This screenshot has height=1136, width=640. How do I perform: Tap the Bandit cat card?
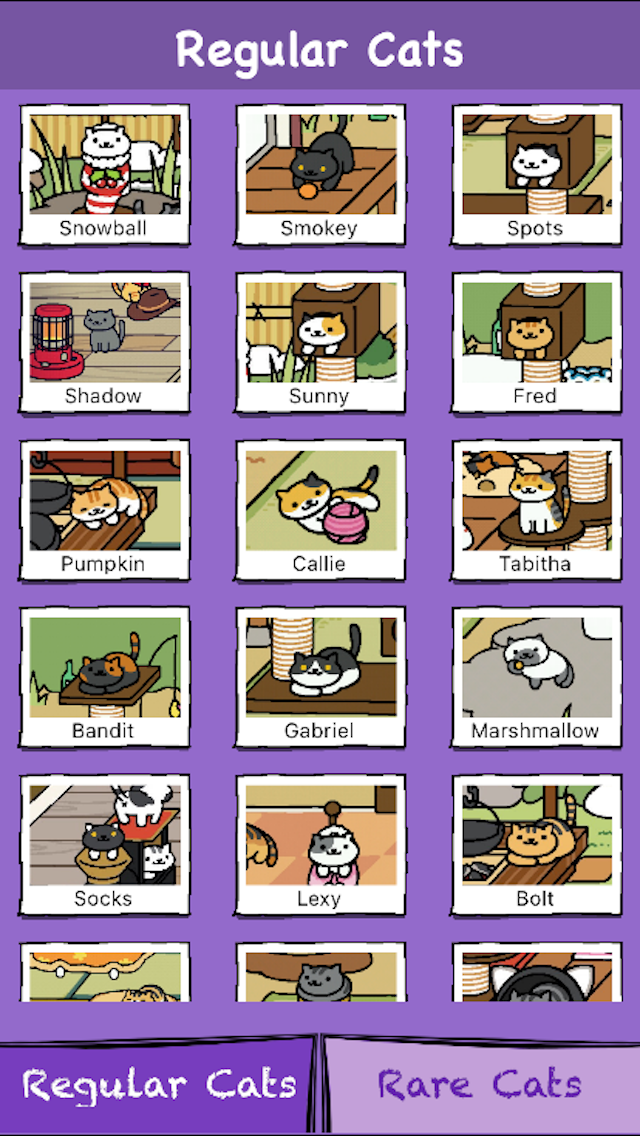pos(104,678)
